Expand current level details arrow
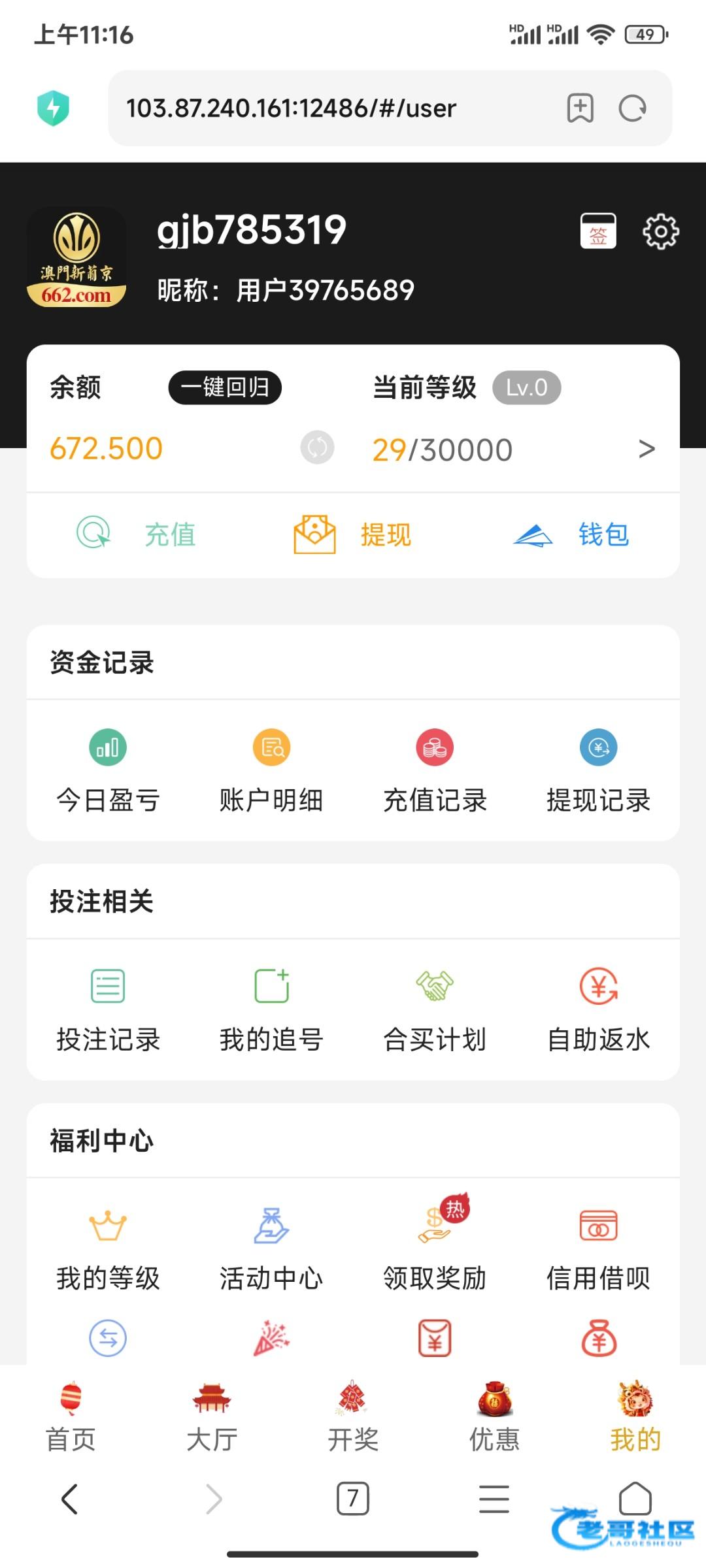 (646, 449)
